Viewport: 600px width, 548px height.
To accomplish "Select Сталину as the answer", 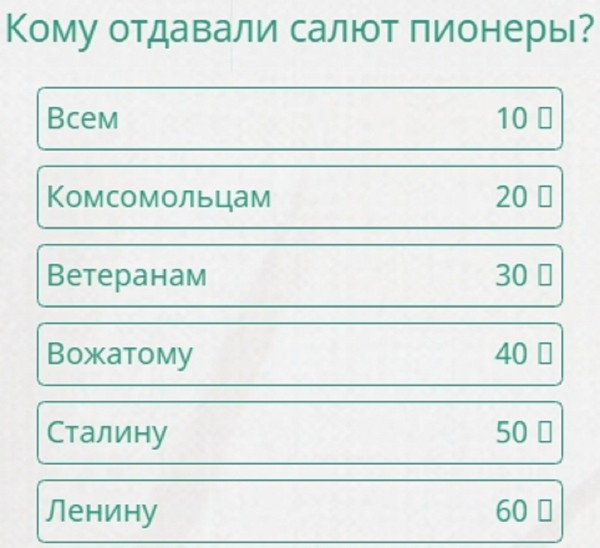I will (299, 432).
